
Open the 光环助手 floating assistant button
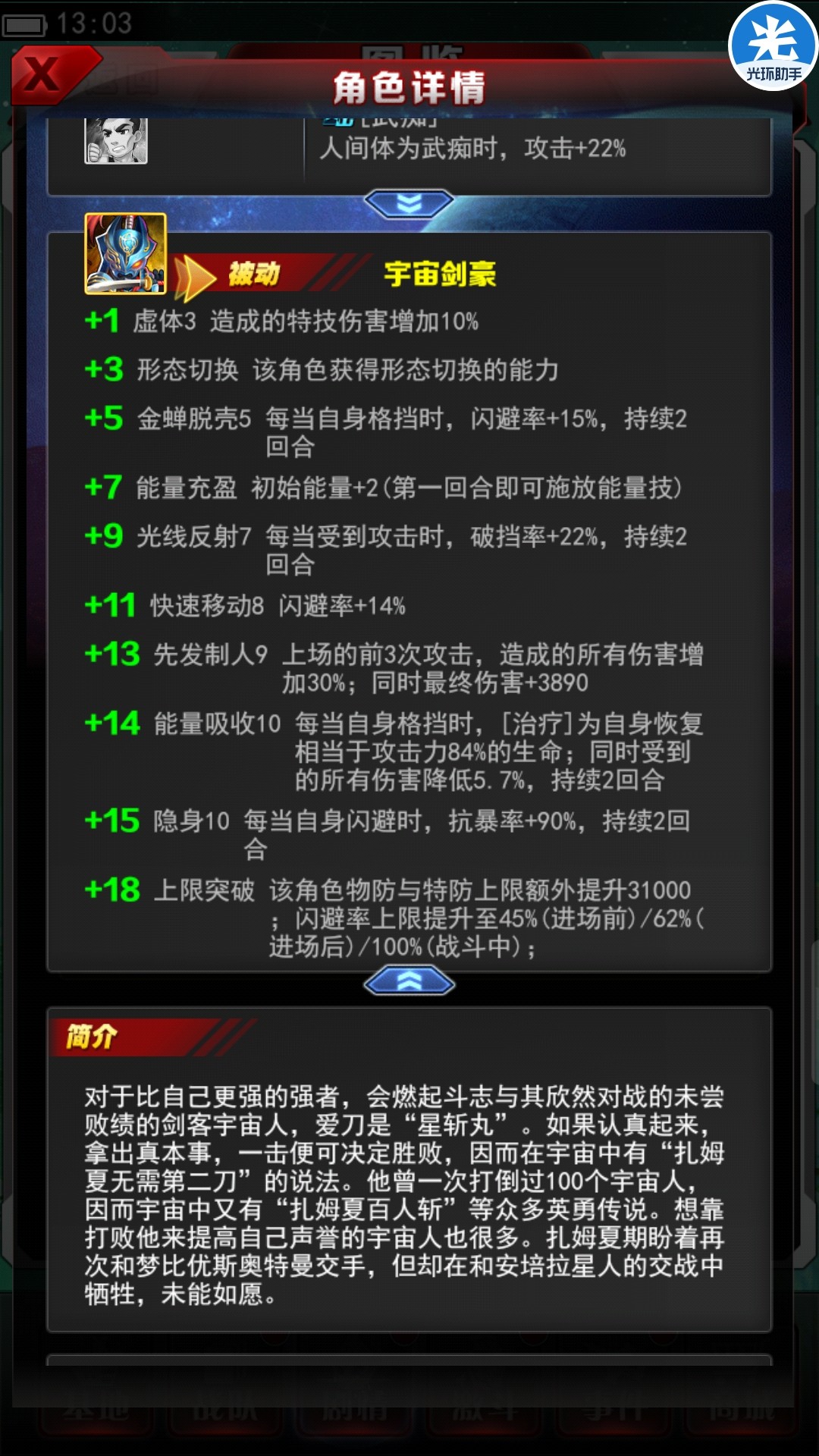pyautogui.click(x=773, y=47)
